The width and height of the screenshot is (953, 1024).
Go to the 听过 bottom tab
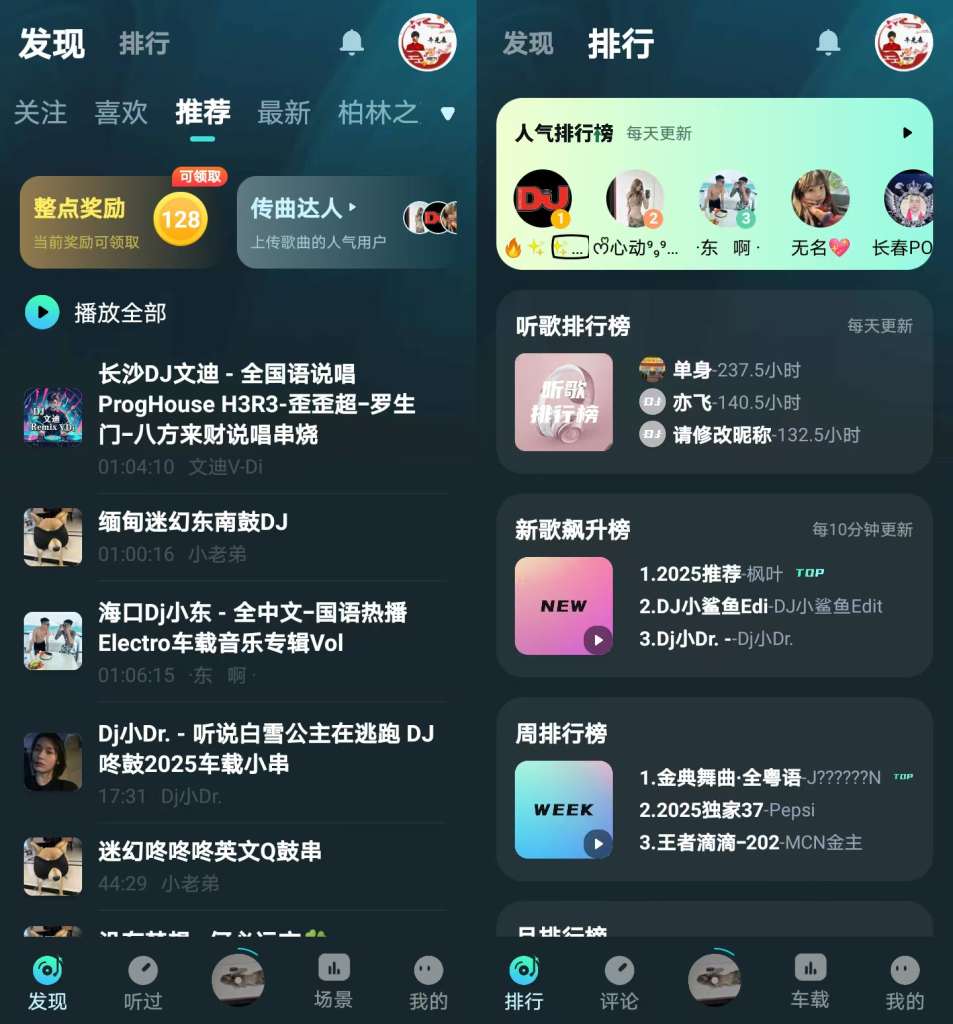pyautogui.click(x=142, y=983)
